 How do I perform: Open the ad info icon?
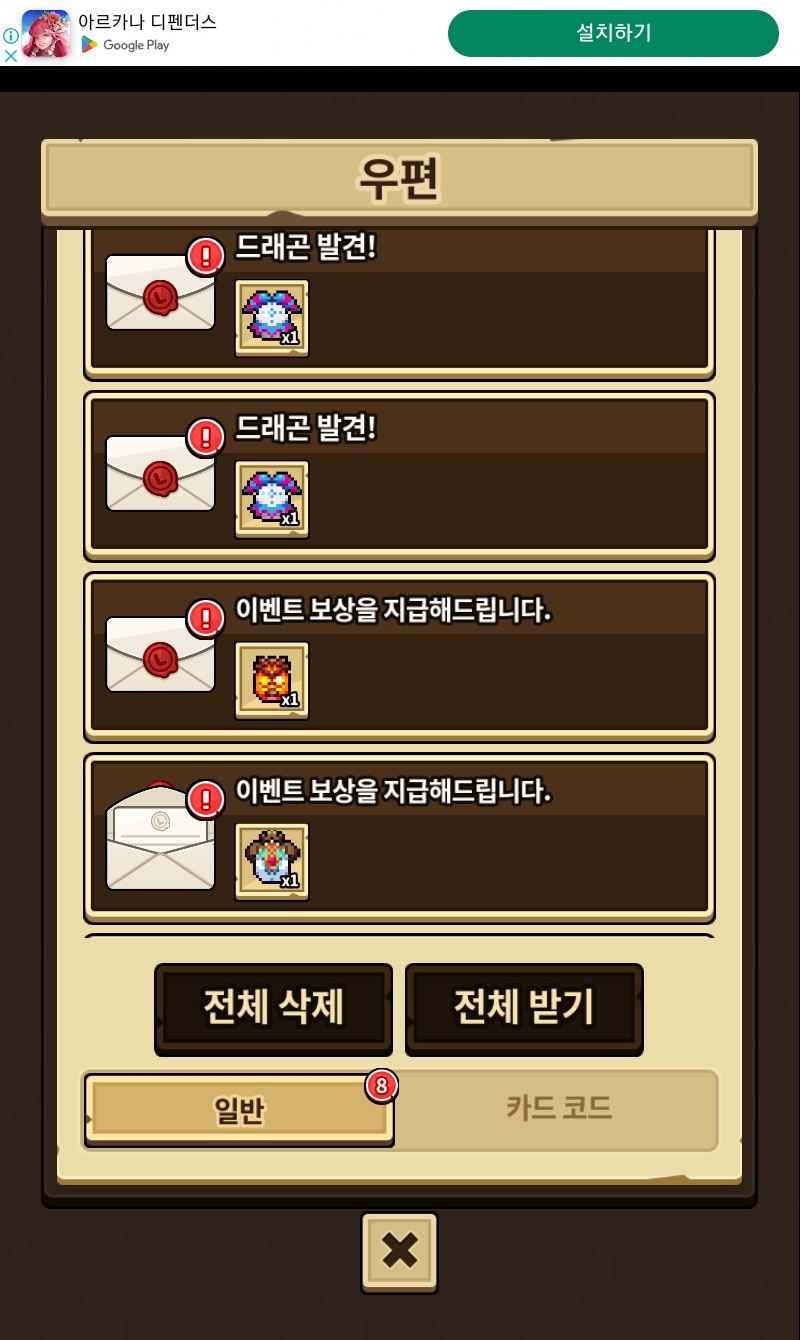coord(10,35)
